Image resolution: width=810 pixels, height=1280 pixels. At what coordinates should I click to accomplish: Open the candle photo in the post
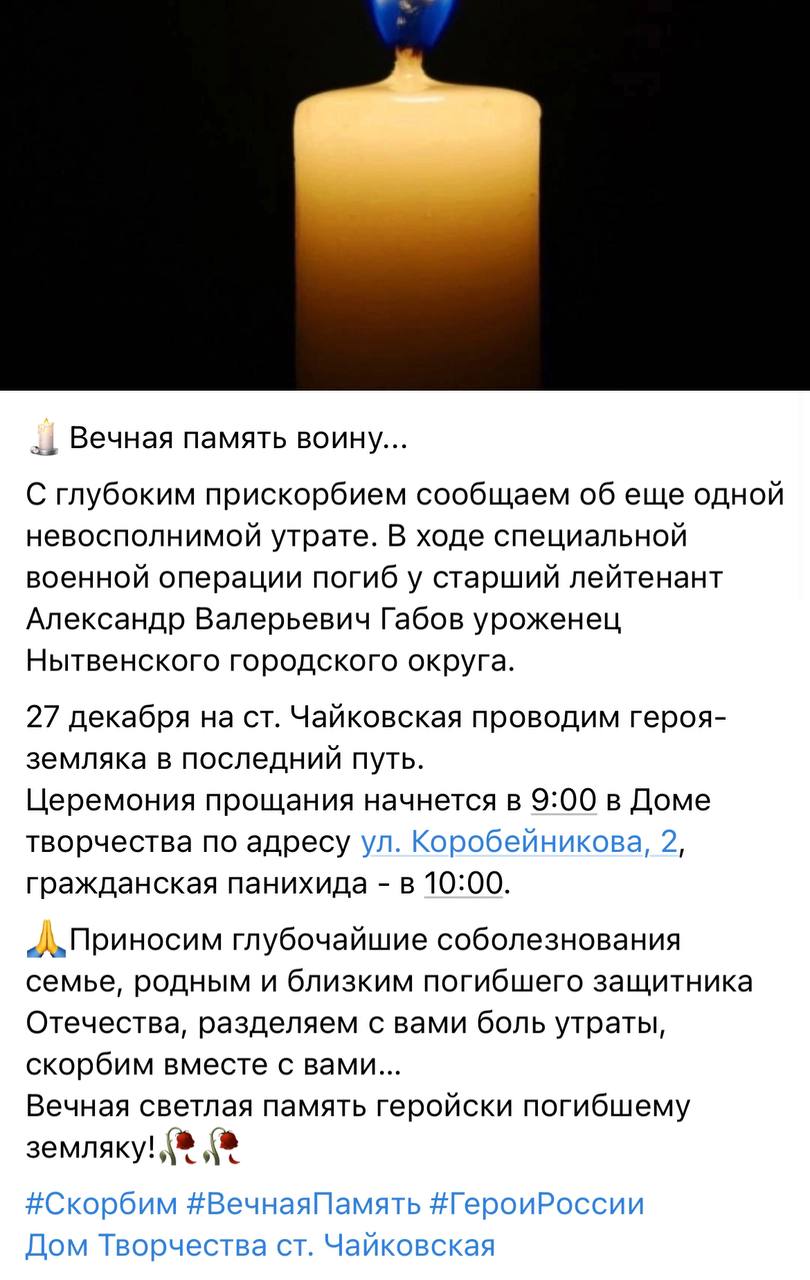(x=405, y=195)
